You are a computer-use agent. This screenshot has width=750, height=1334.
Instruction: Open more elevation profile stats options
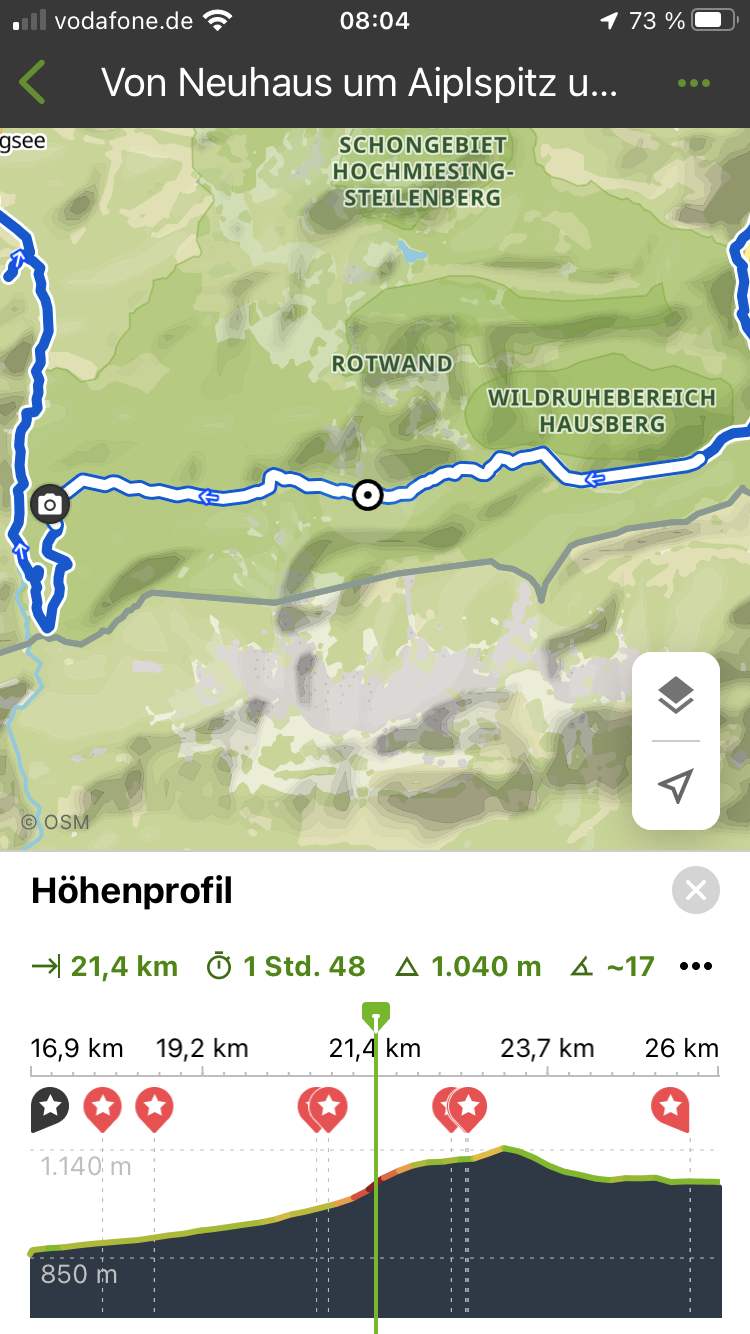(x=696, y=966)
